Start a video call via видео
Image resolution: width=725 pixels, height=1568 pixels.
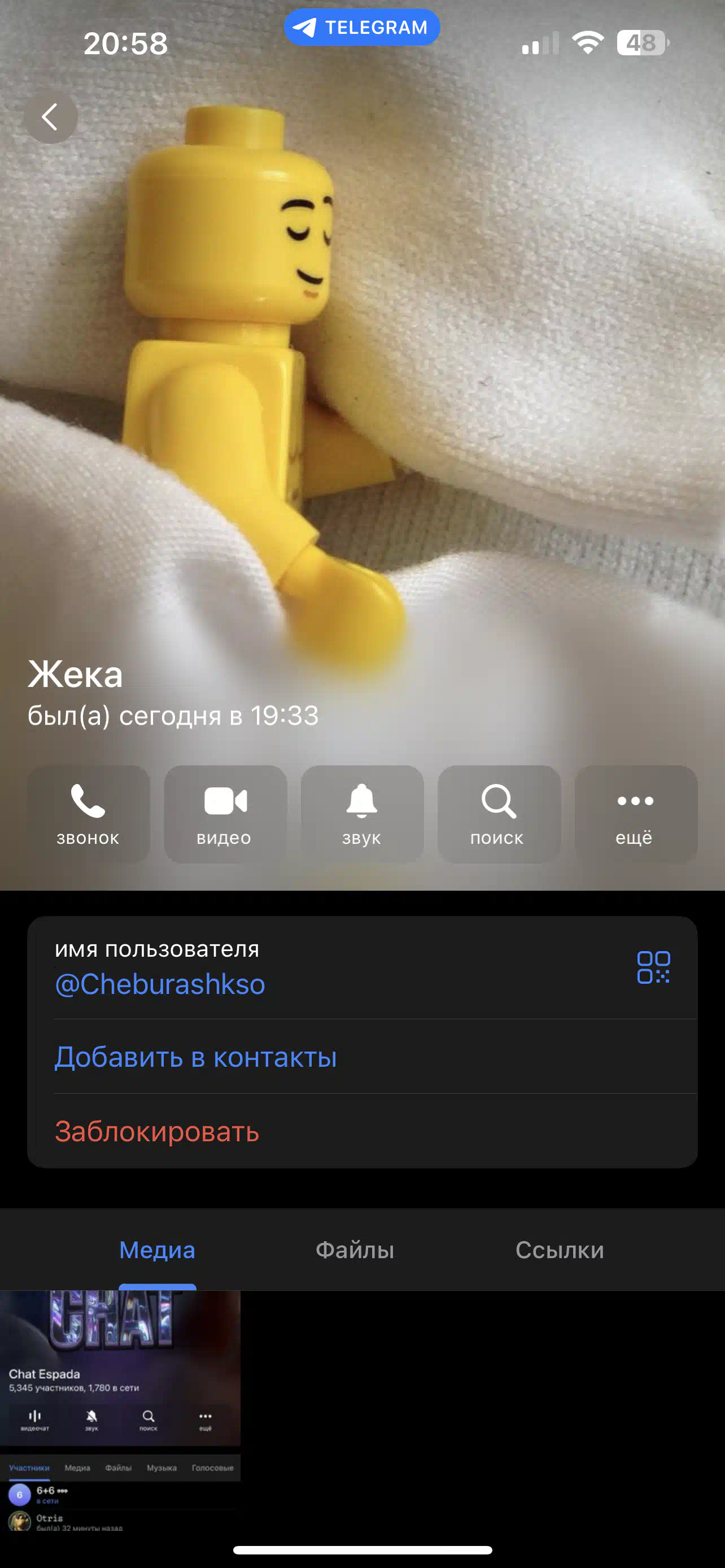225,814
